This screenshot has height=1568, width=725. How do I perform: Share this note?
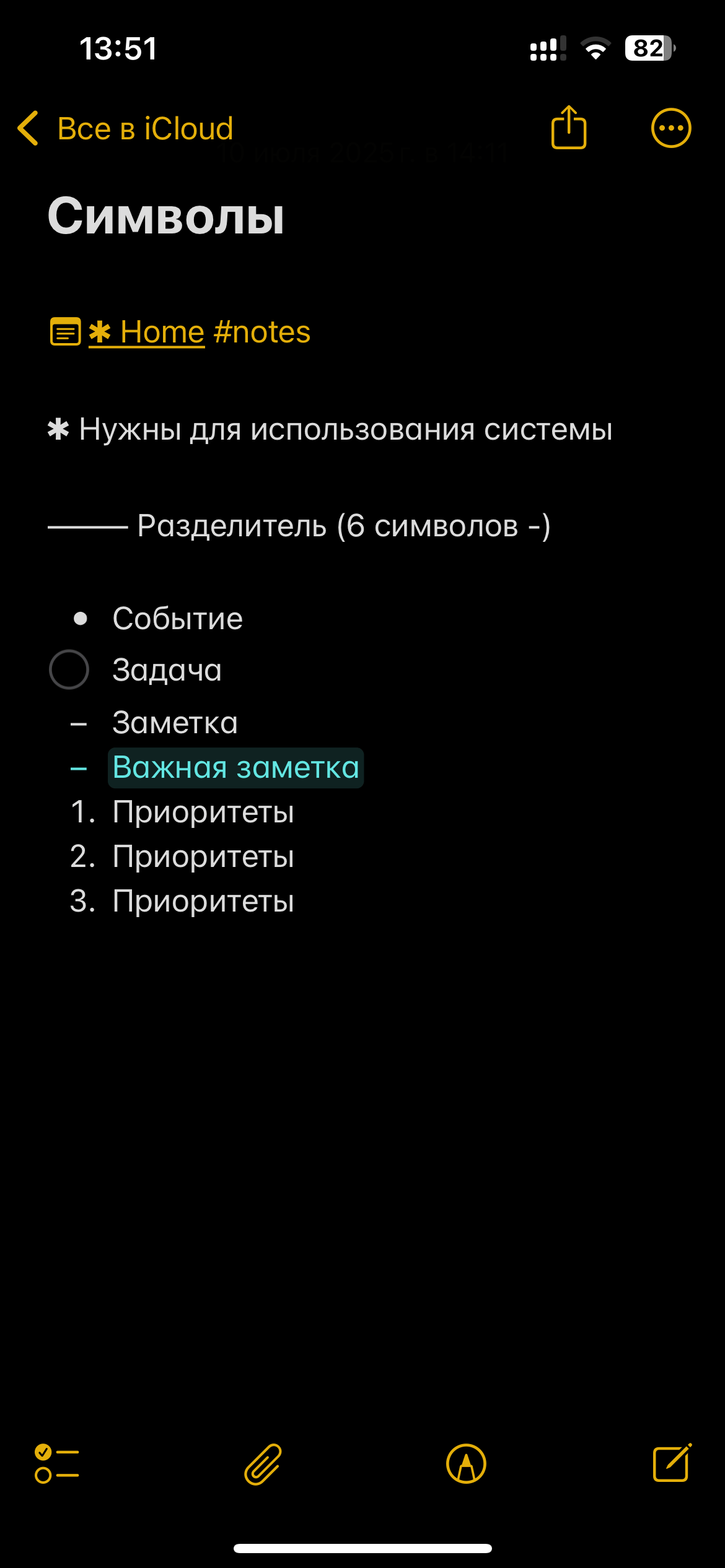click(568, 128)
